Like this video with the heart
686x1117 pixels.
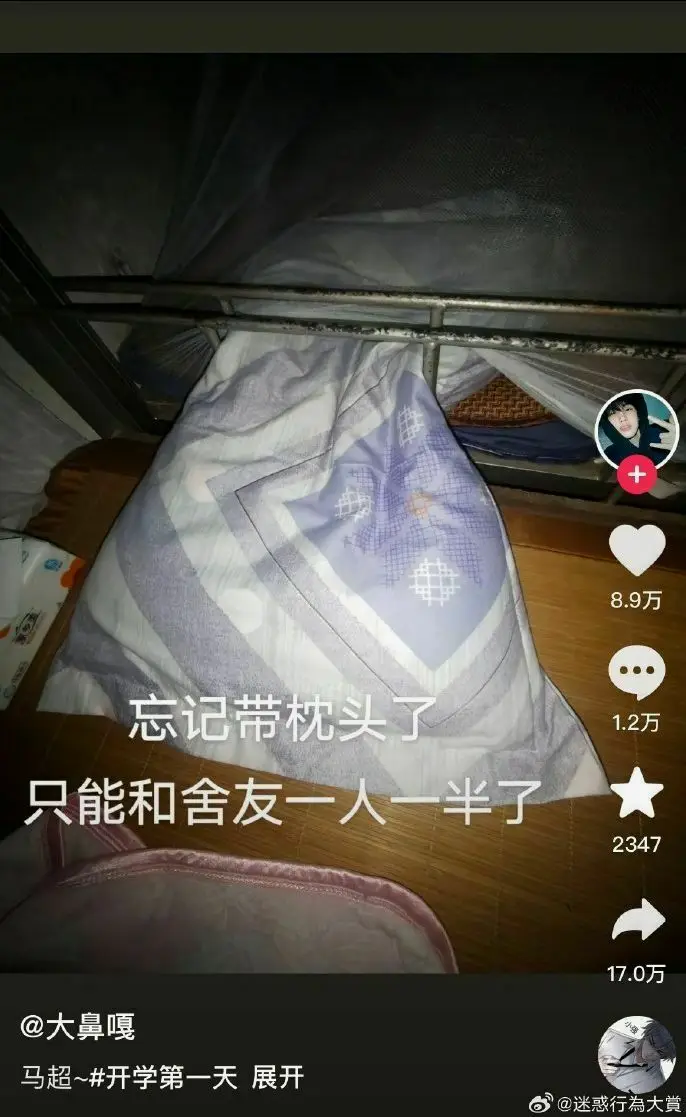[x=637, y=550]
